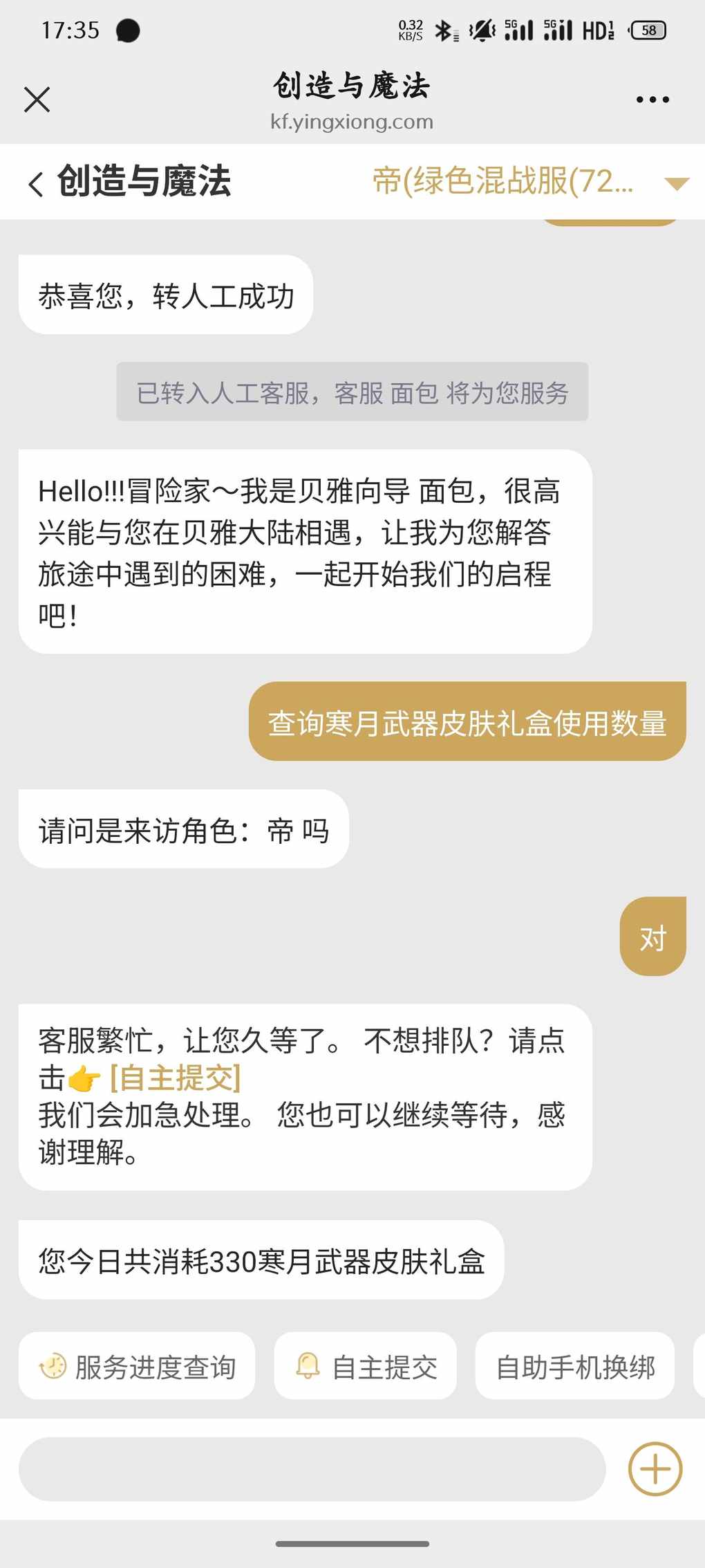The height and width of the screenshot is (1568, 705).
Task: Choose the 自主提交 quick action chip
Action: (x=366, y=1367)
